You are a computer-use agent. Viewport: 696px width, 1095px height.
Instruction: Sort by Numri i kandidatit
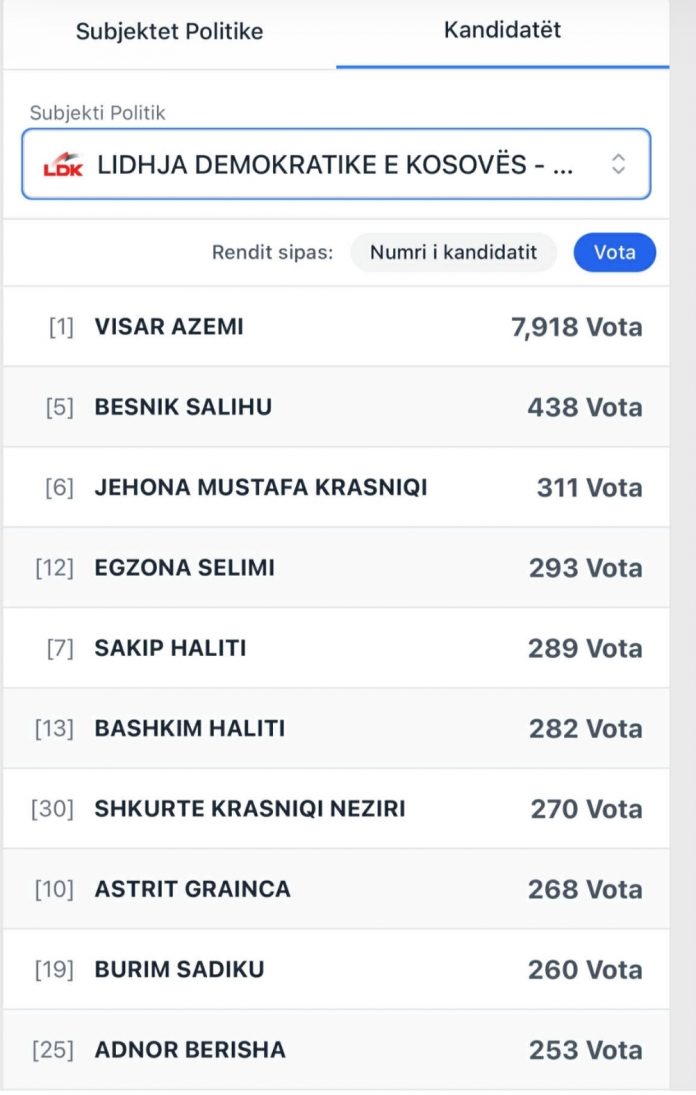(453, 253)
